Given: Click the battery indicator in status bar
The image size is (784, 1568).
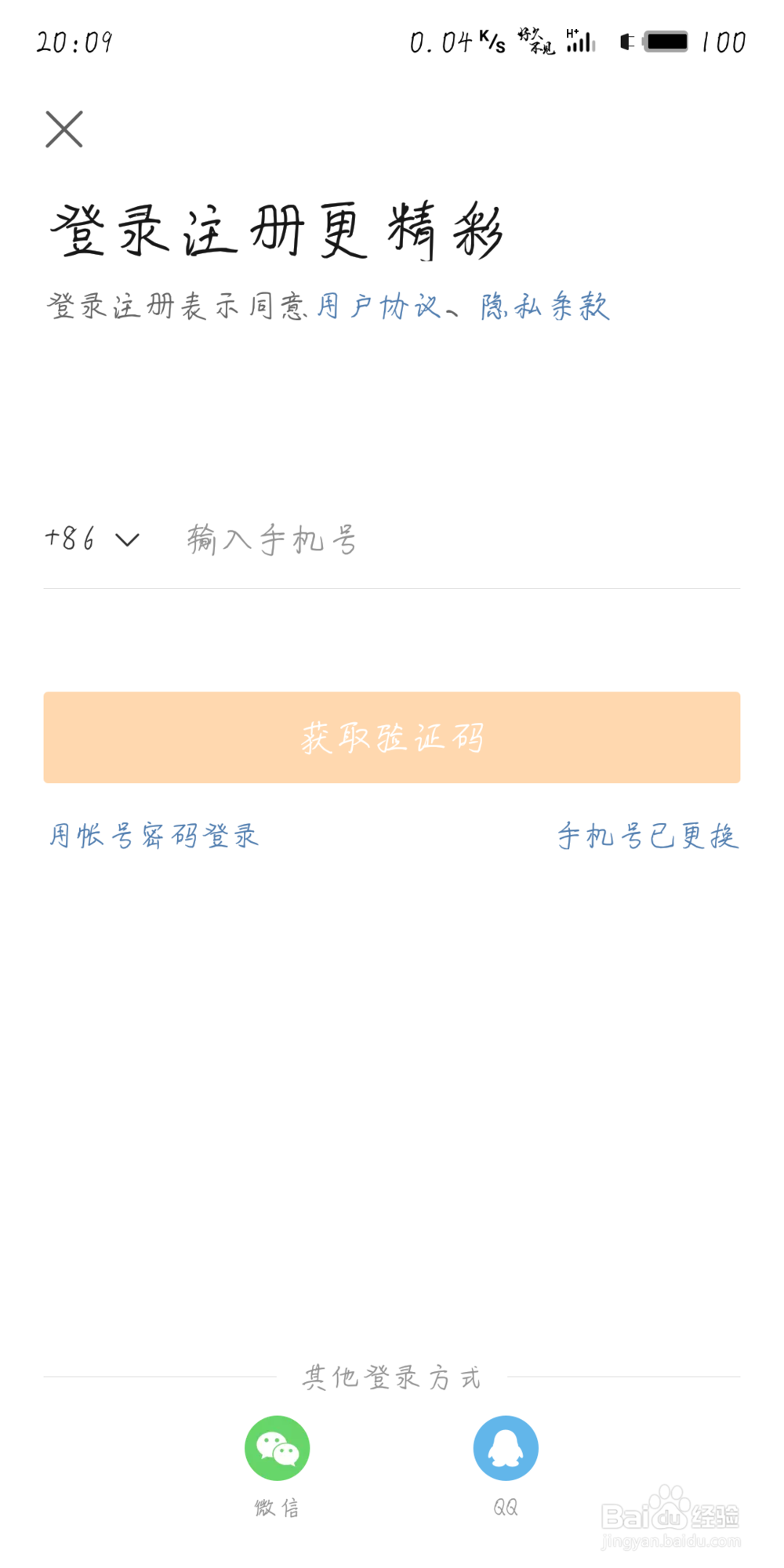Looking at the screenshot, I should pyautogui.click(x=664, y=41).
